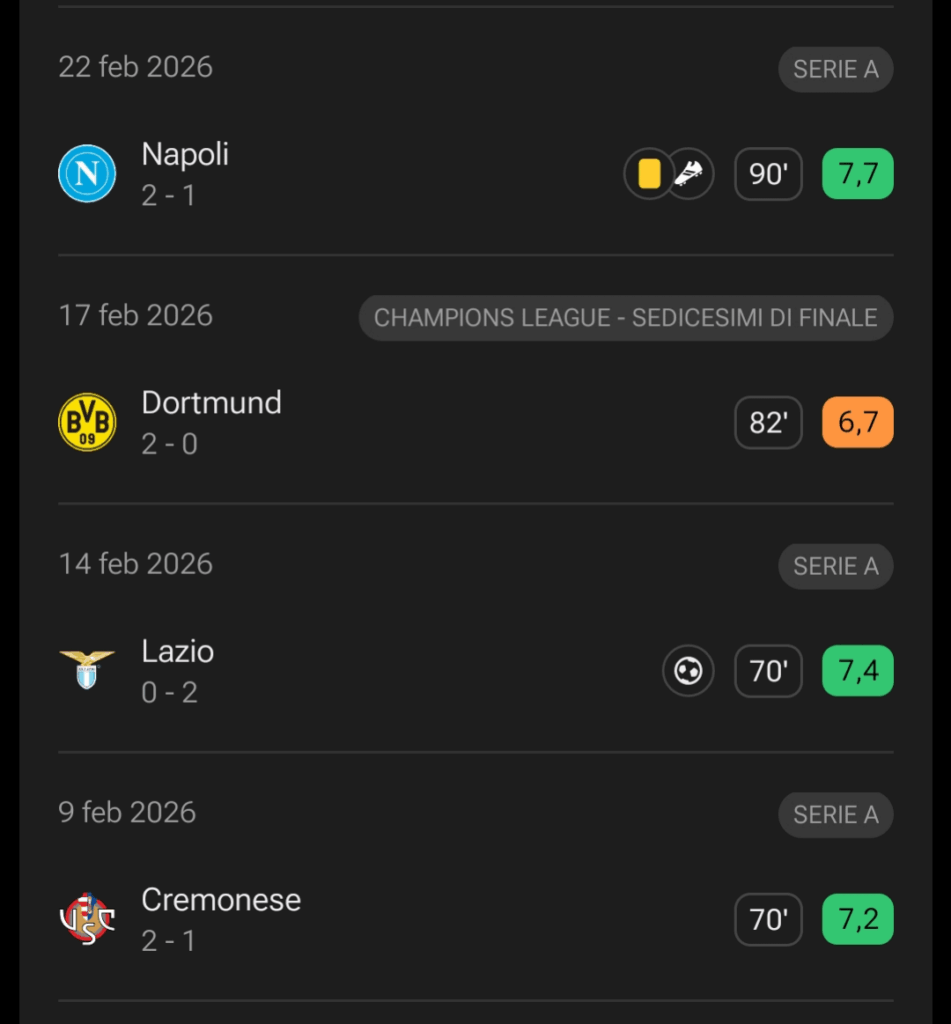Click the 7,2 rating for the Cremonese match
This screenshot has height=1024, width=951.
click(x=856, y=919)
